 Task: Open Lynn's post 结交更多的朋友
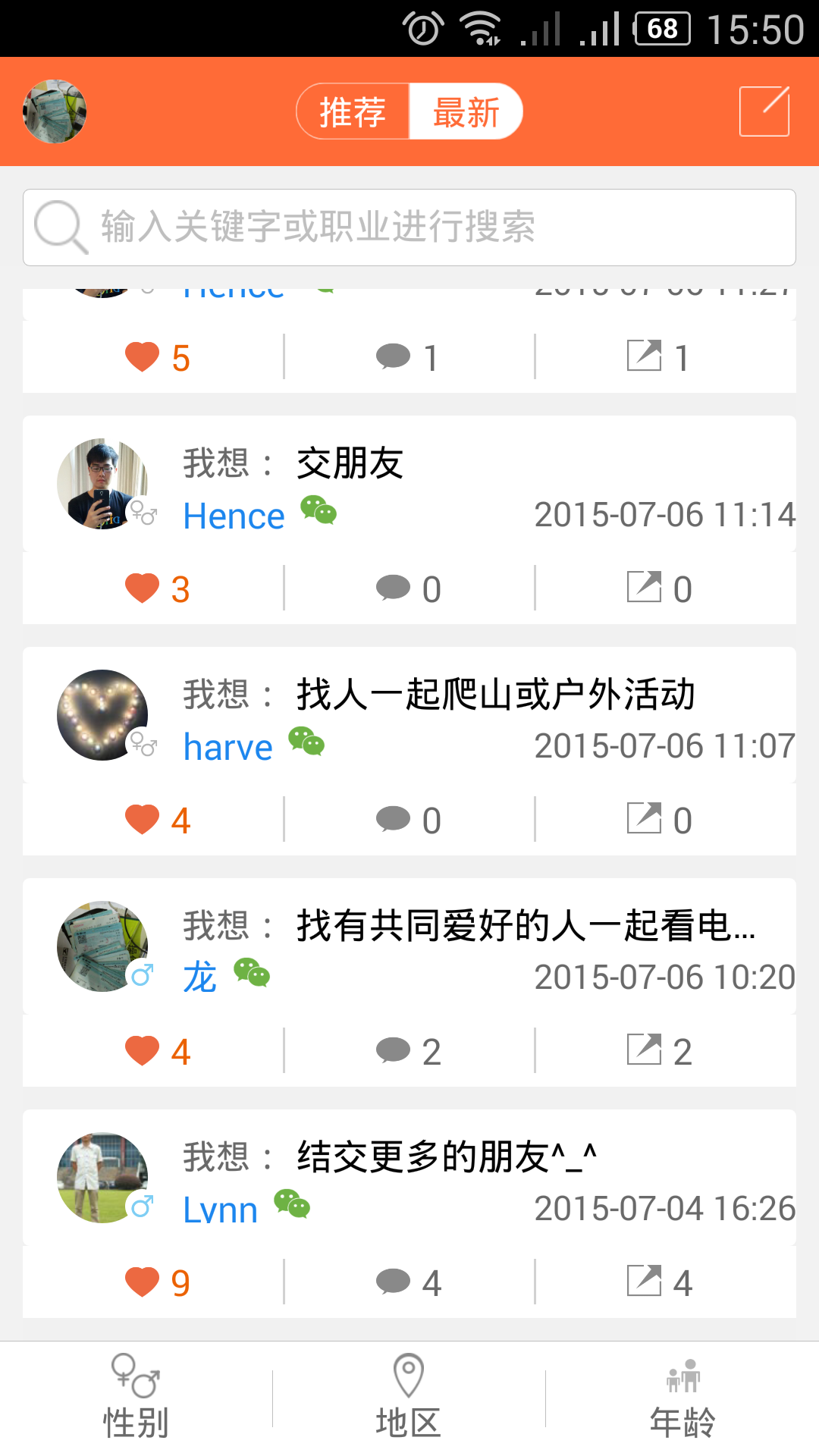point(409,1178)
